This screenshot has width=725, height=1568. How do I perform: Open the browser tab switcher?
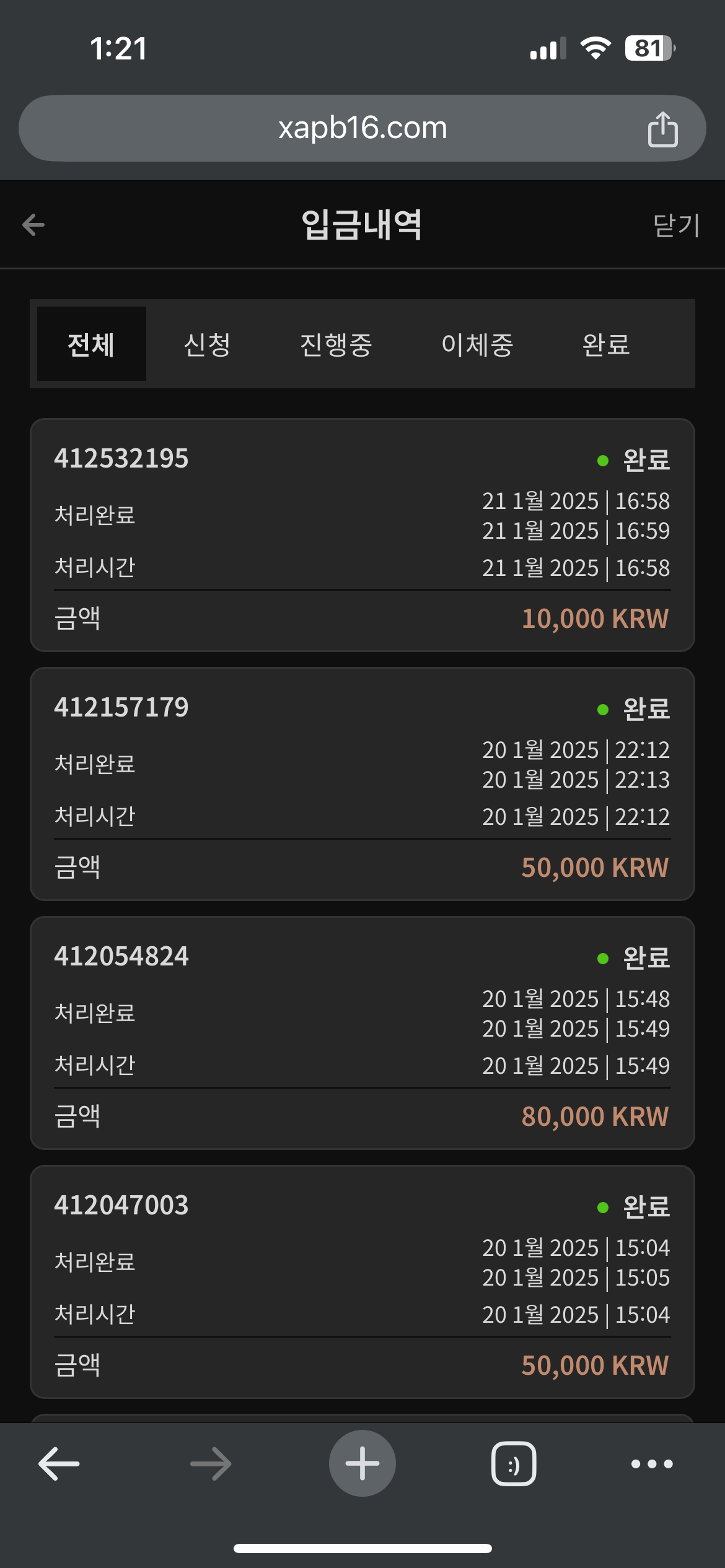[514, 1464]
